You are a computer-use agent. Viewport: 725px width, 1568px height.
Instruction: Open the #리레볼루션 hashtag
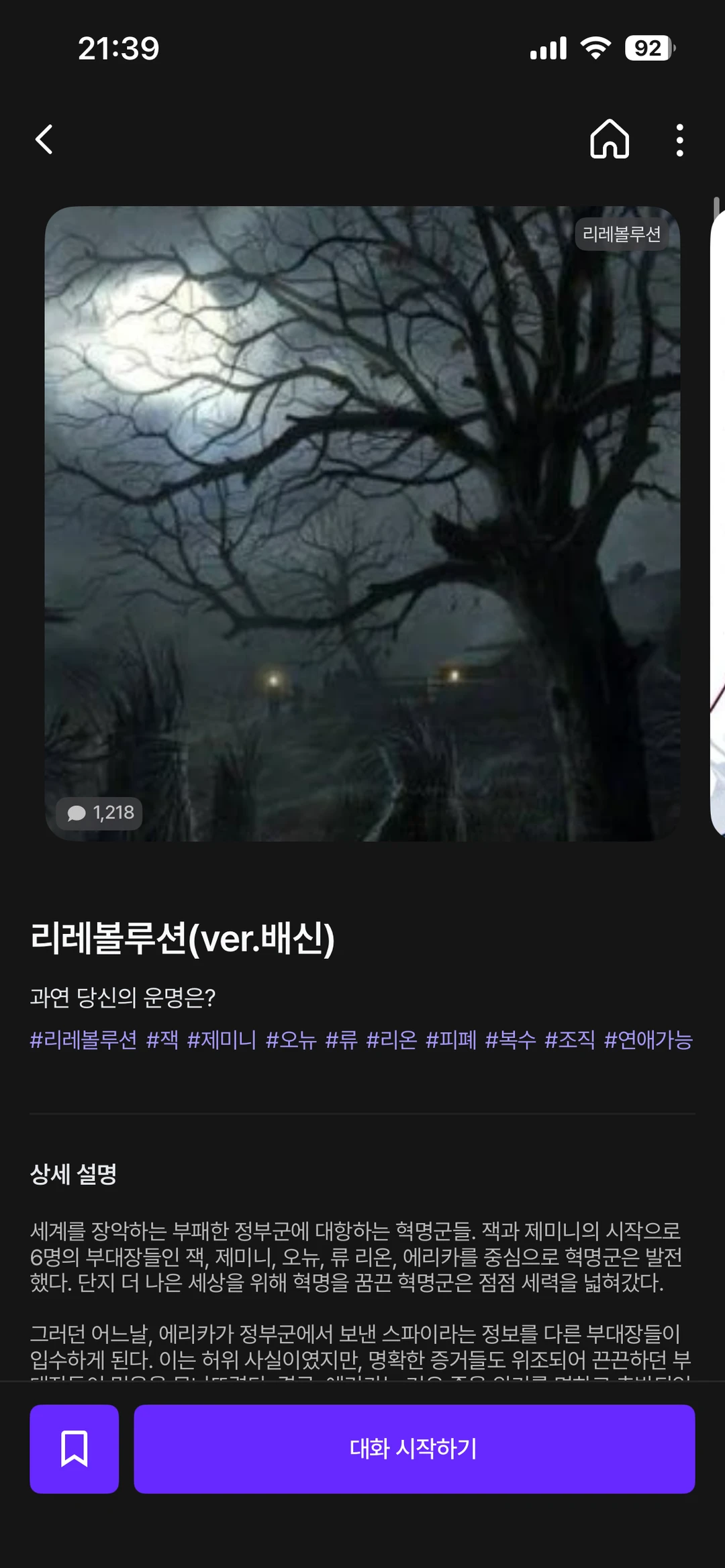tap(83, 1040)
